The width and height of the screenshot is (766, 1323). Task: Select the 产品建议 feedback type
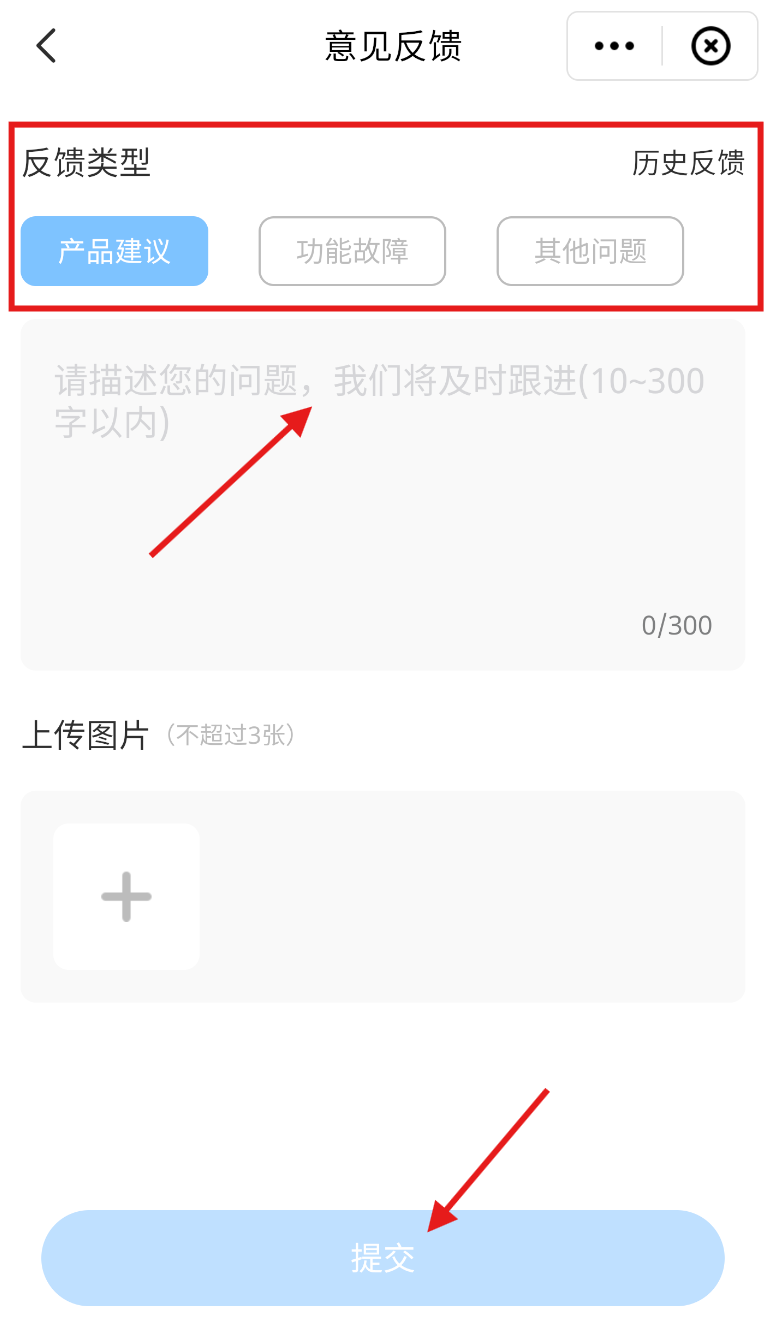[x=114, y=251]
